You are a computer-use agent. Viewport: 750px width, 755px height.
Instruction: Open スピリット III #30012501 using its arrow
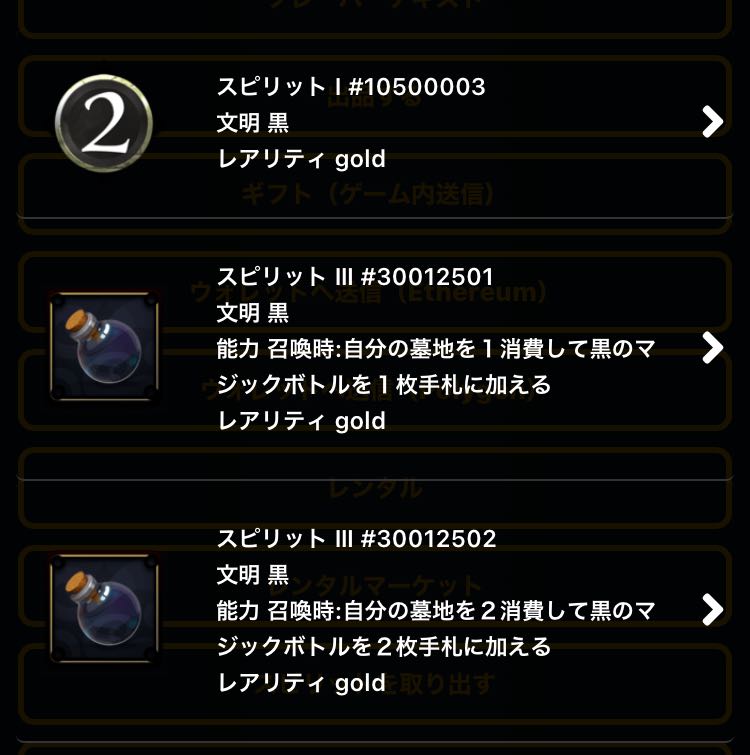point(712,347)
